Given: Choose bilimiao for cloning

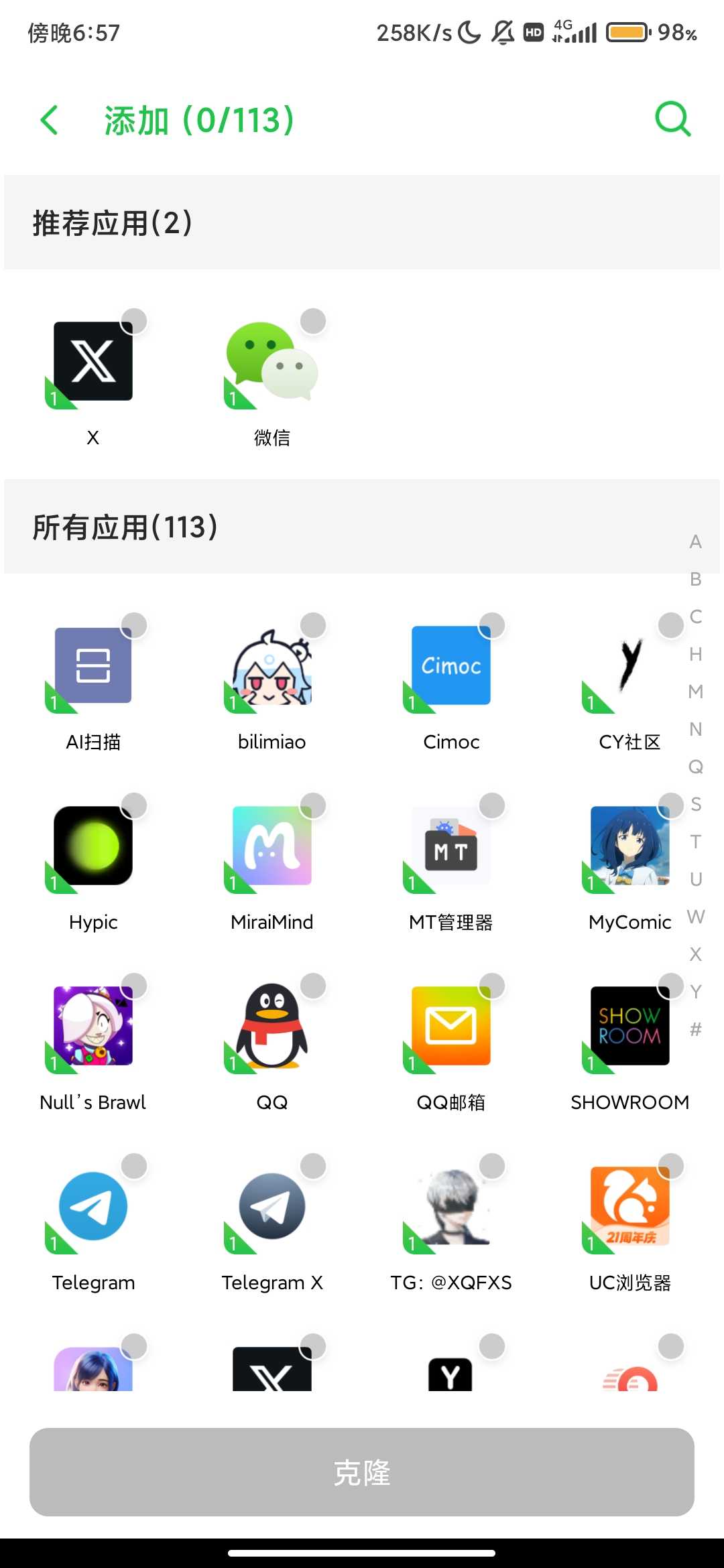Looking at the screenshot, I should pyautogui.click(x=271, y=665).
